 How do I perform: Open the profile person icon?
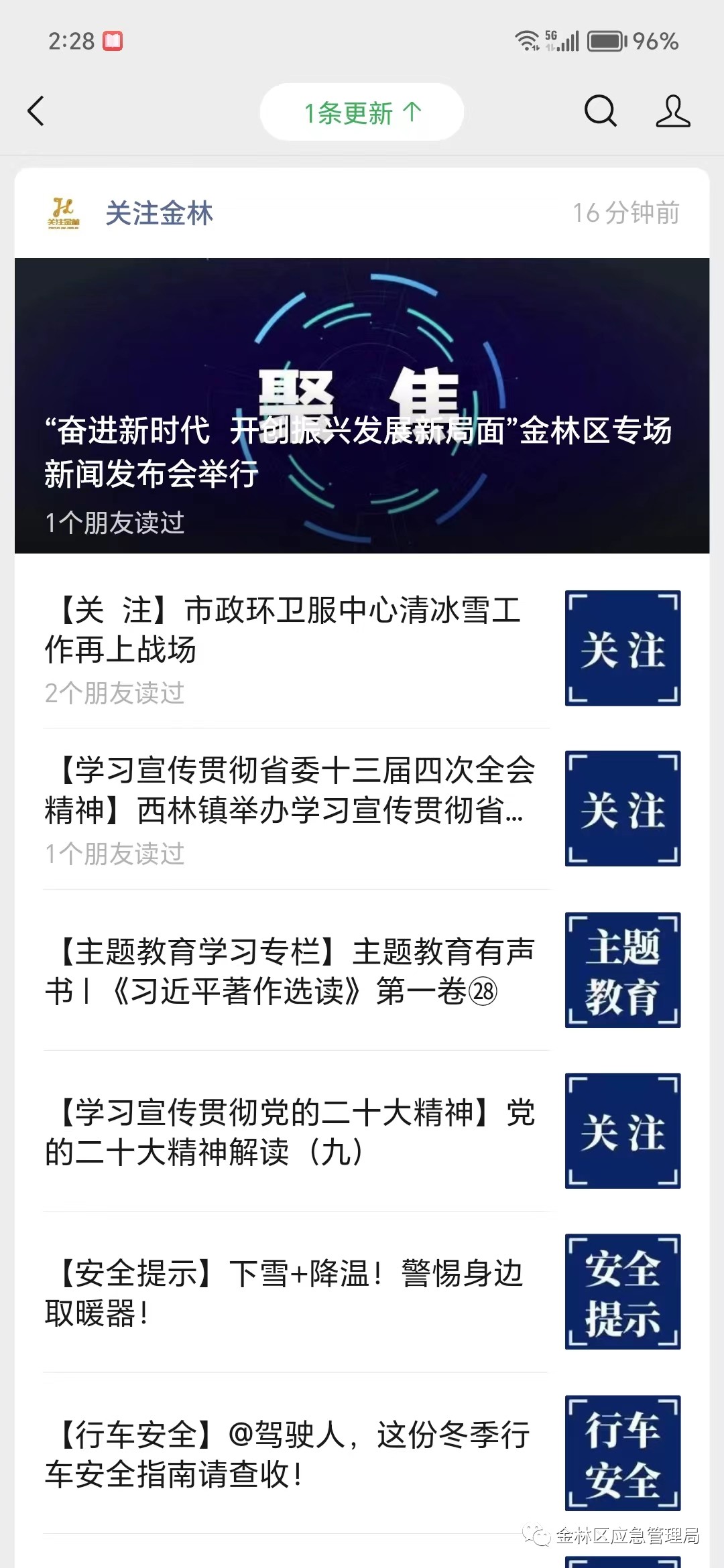coord(672,111)
